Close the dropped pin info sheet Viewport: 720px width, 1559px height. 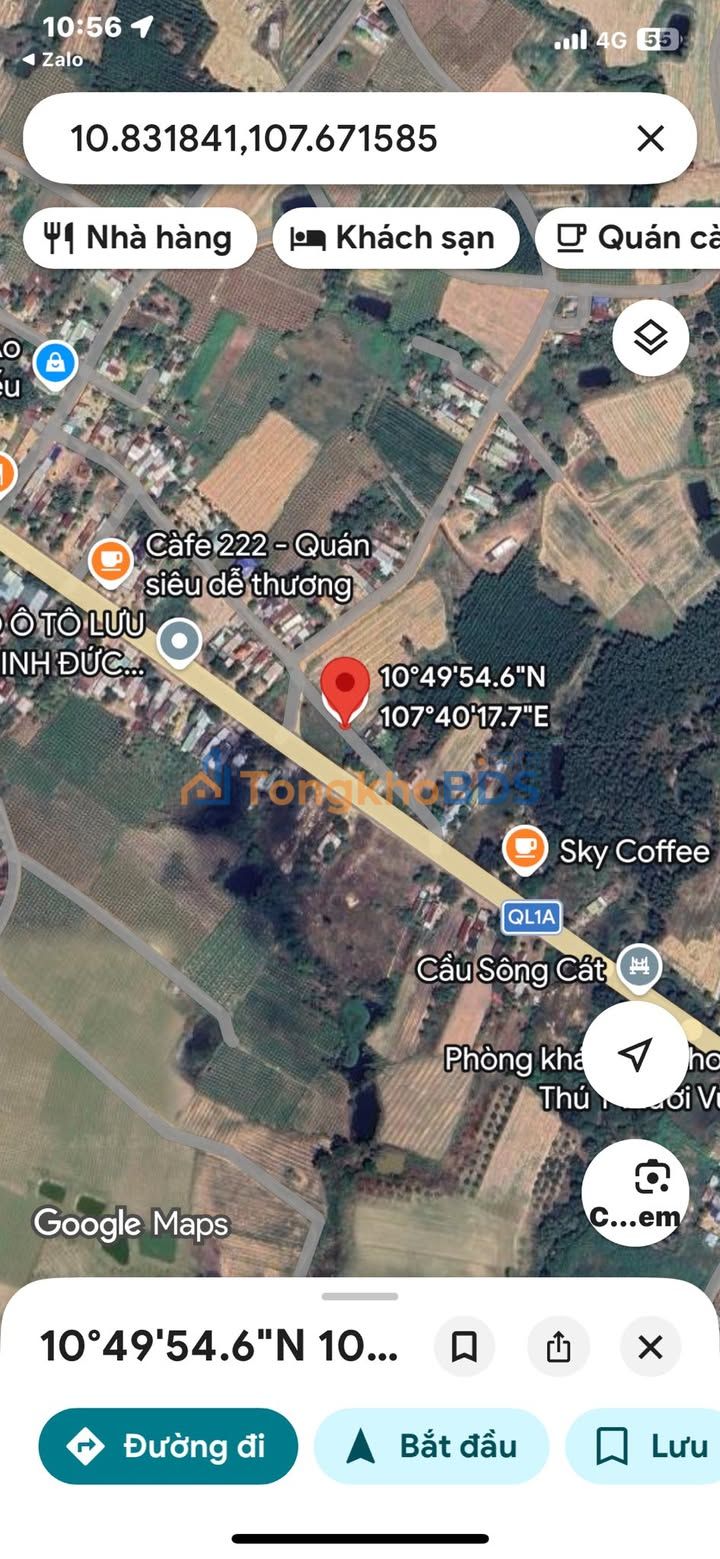(x=651, y=1347)
